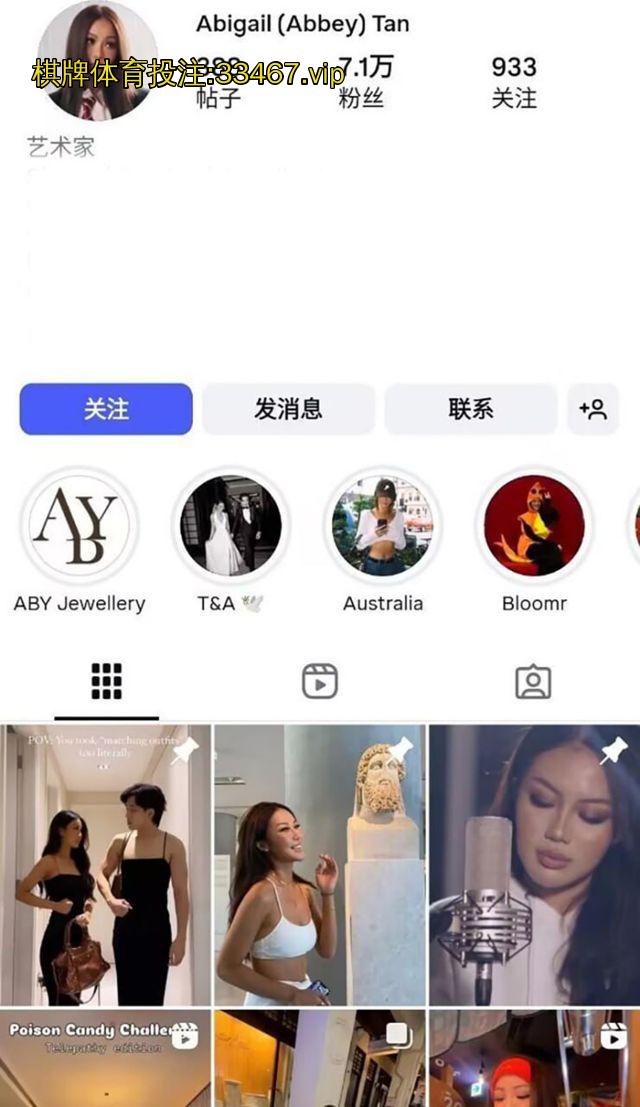View the Bloomr highlight

534,526
